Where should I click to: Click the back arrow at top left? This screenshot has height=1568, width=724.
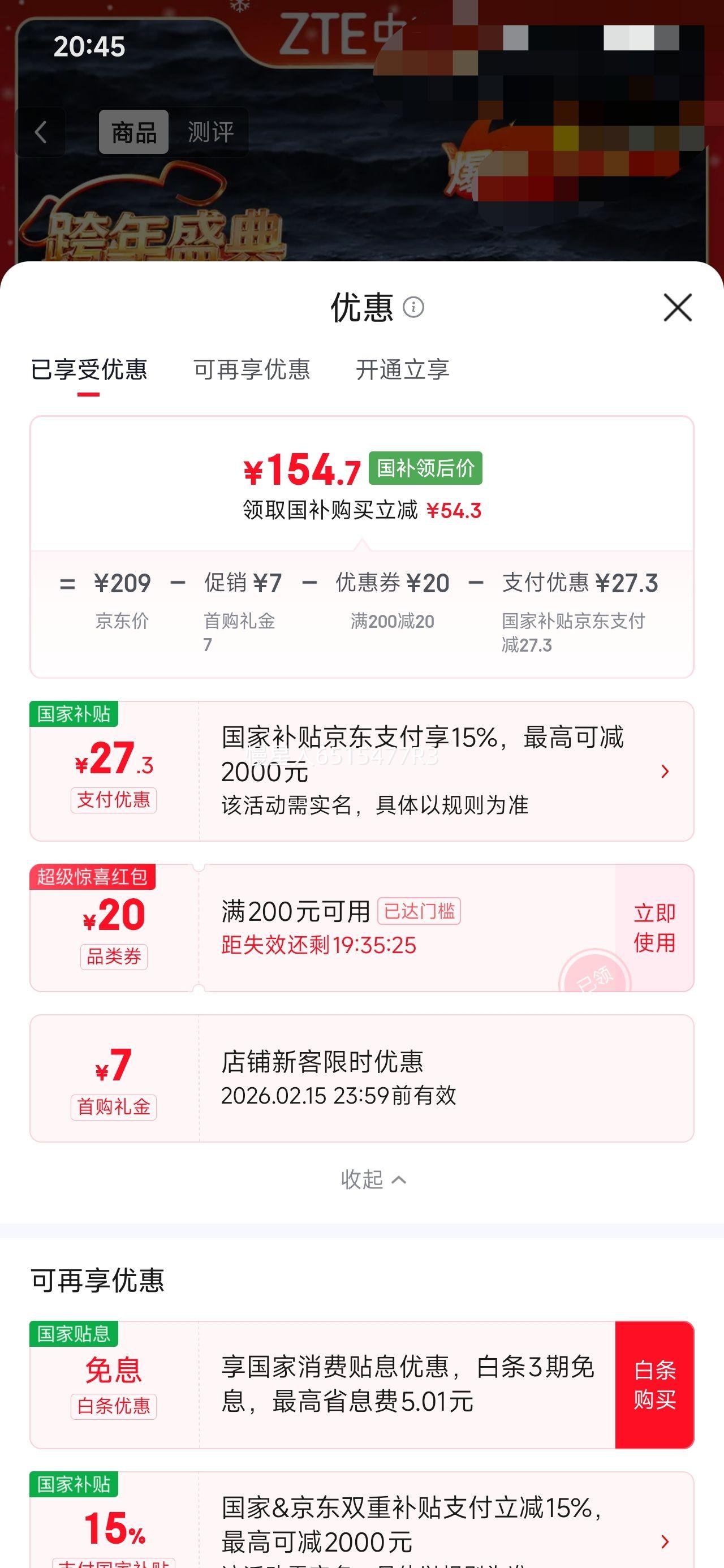point(41,133)
